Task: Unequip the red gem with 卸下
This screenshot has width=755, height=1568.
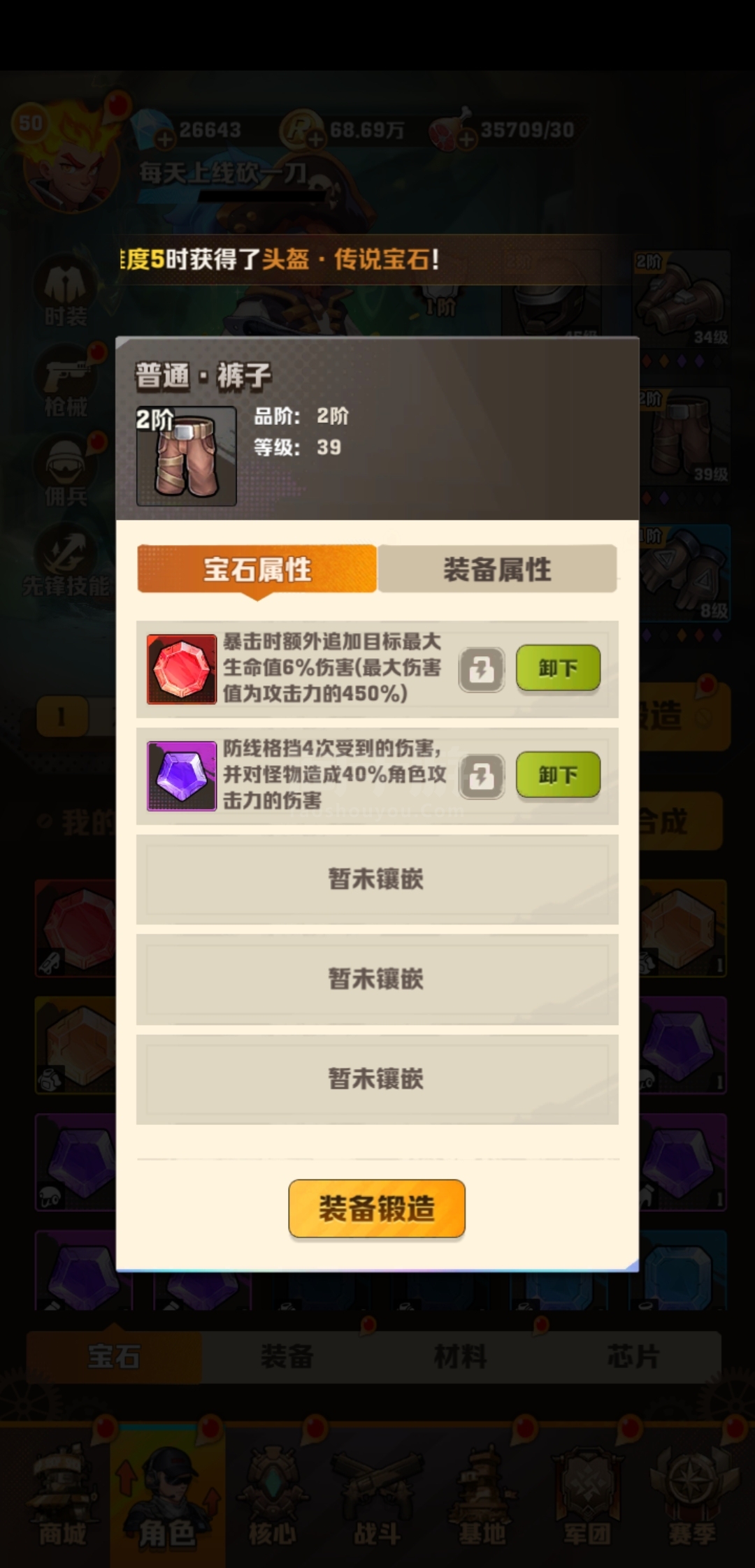Action: [x=558, y=668]
